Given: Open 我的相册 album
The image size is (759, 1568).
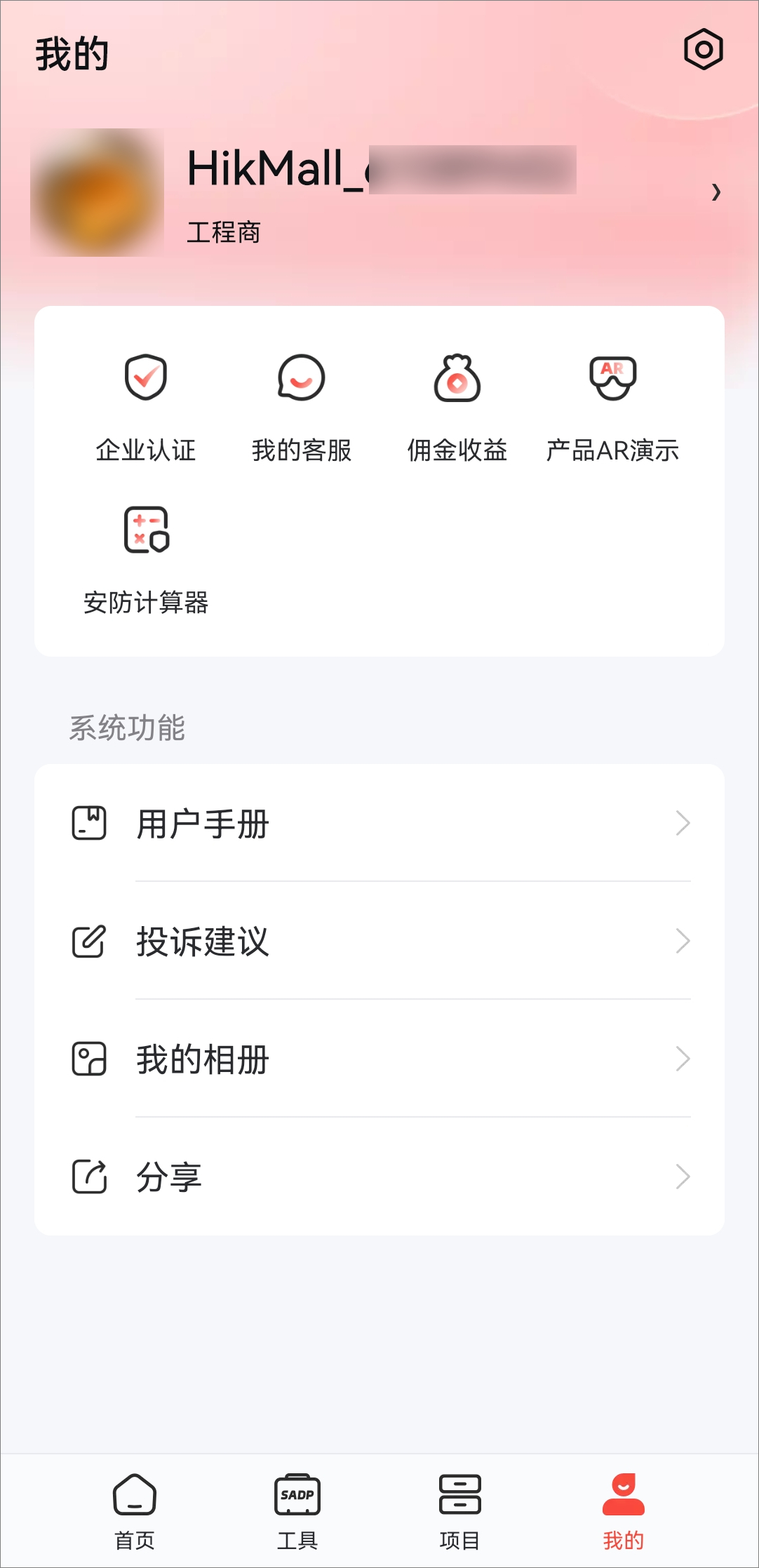Looking at the screenshot, I should (379, 1059).
